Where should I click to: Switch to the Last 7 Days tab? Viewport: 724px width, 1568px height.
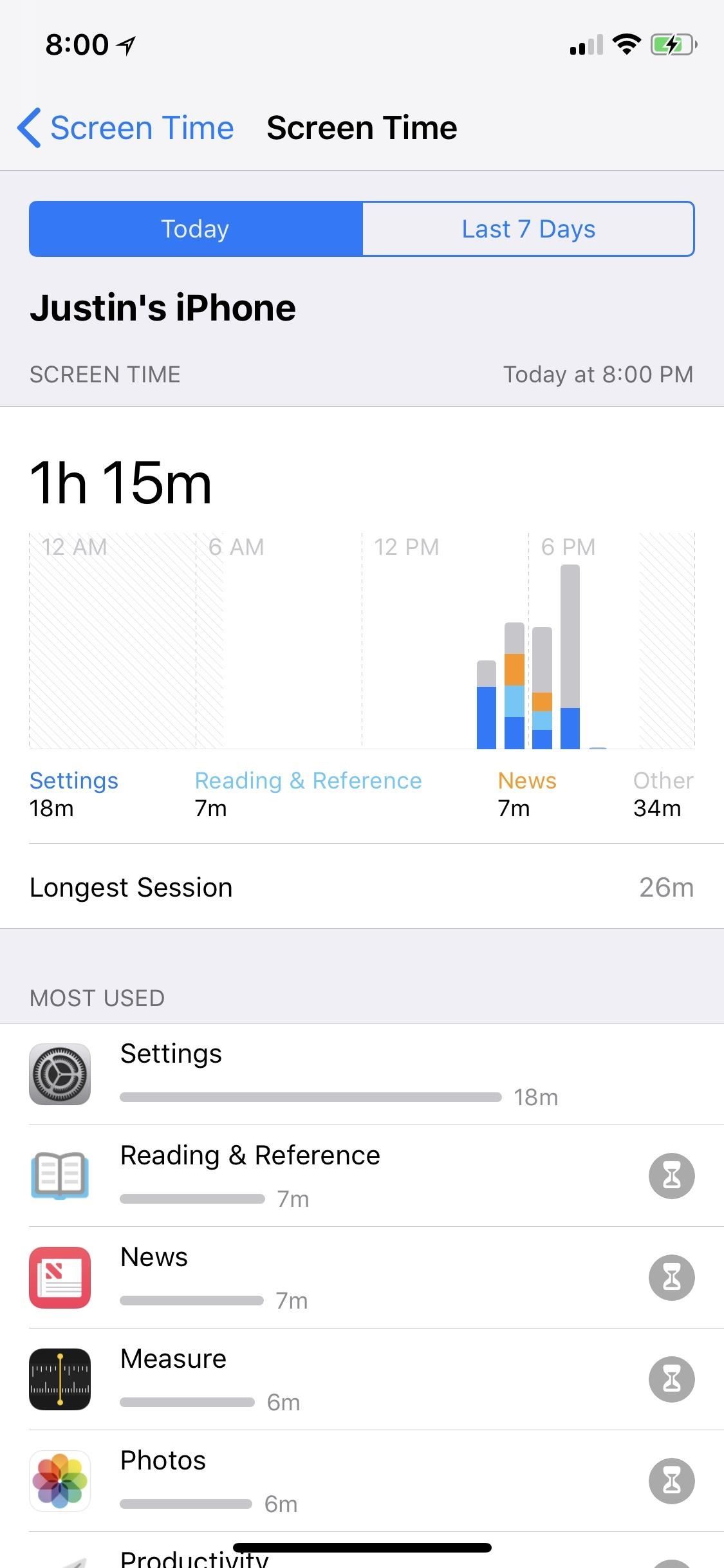528,229
